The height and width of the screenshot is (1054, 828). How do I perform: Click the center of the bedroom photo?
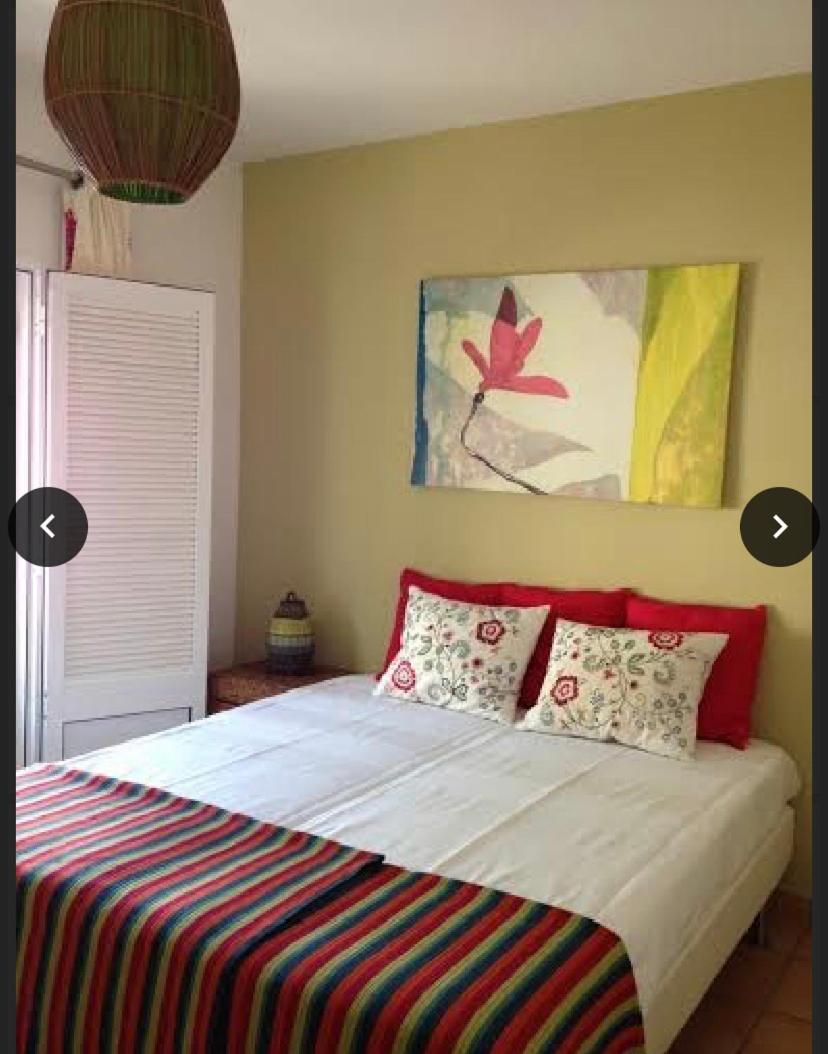414,527
